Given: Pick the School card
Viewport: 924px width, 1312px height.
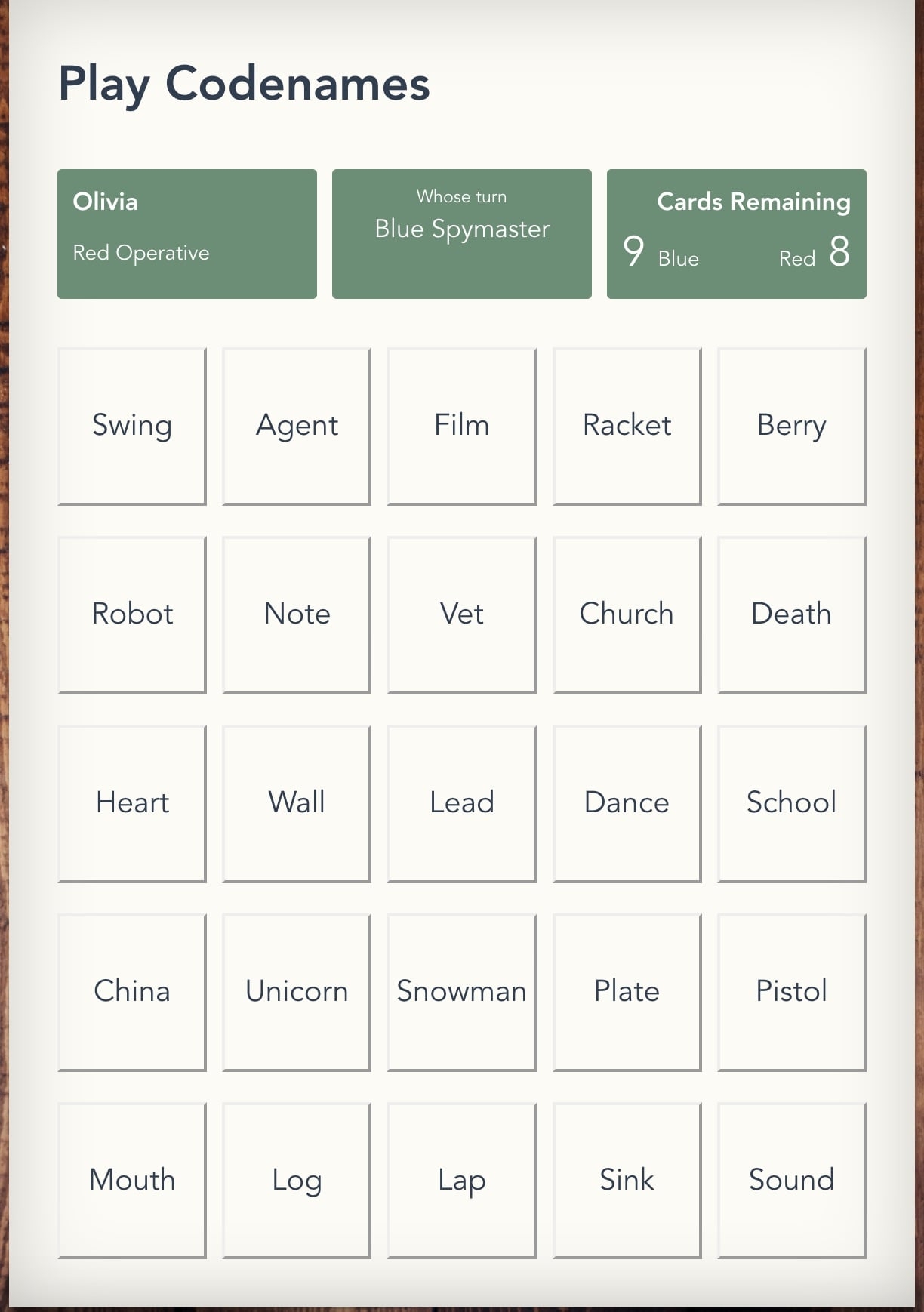Looking at the screenshot, I should point(791,803).
